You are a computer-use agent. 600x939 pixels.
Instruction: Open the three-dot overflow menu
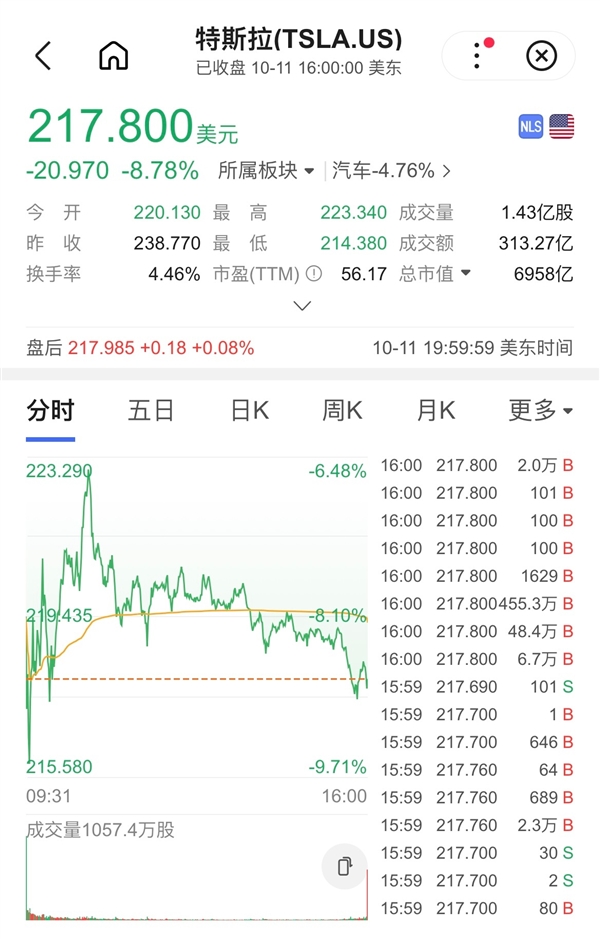click(477, 56)
